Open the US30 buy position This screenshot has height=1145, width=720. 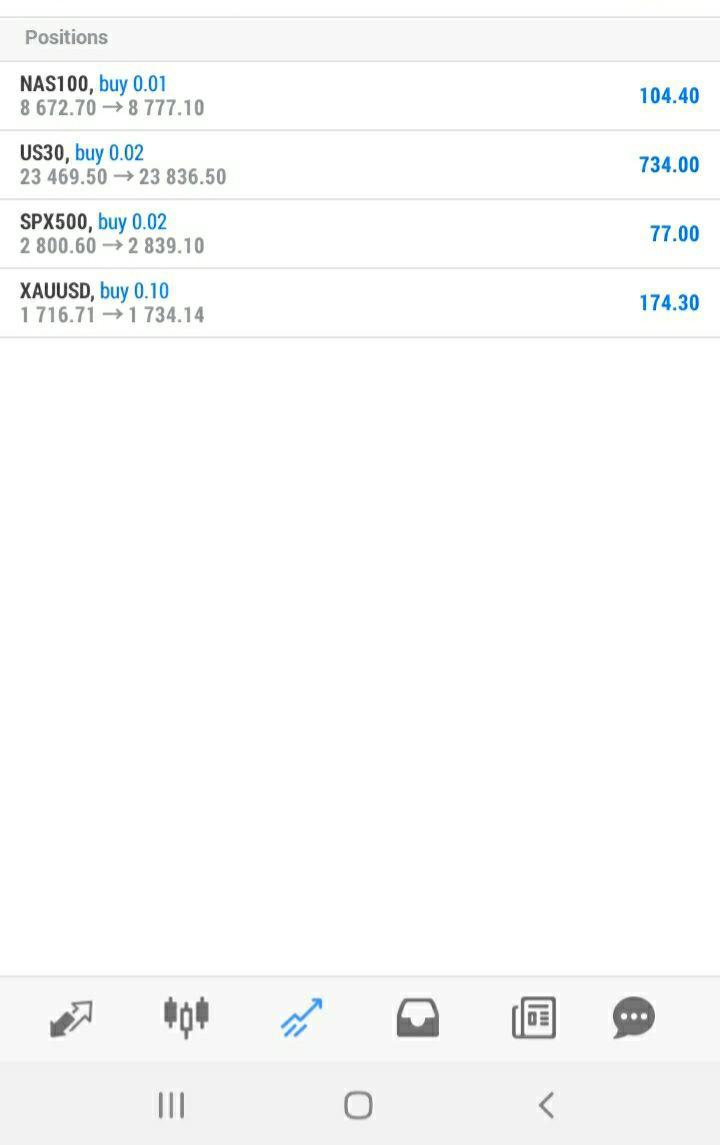coord(360,165)
